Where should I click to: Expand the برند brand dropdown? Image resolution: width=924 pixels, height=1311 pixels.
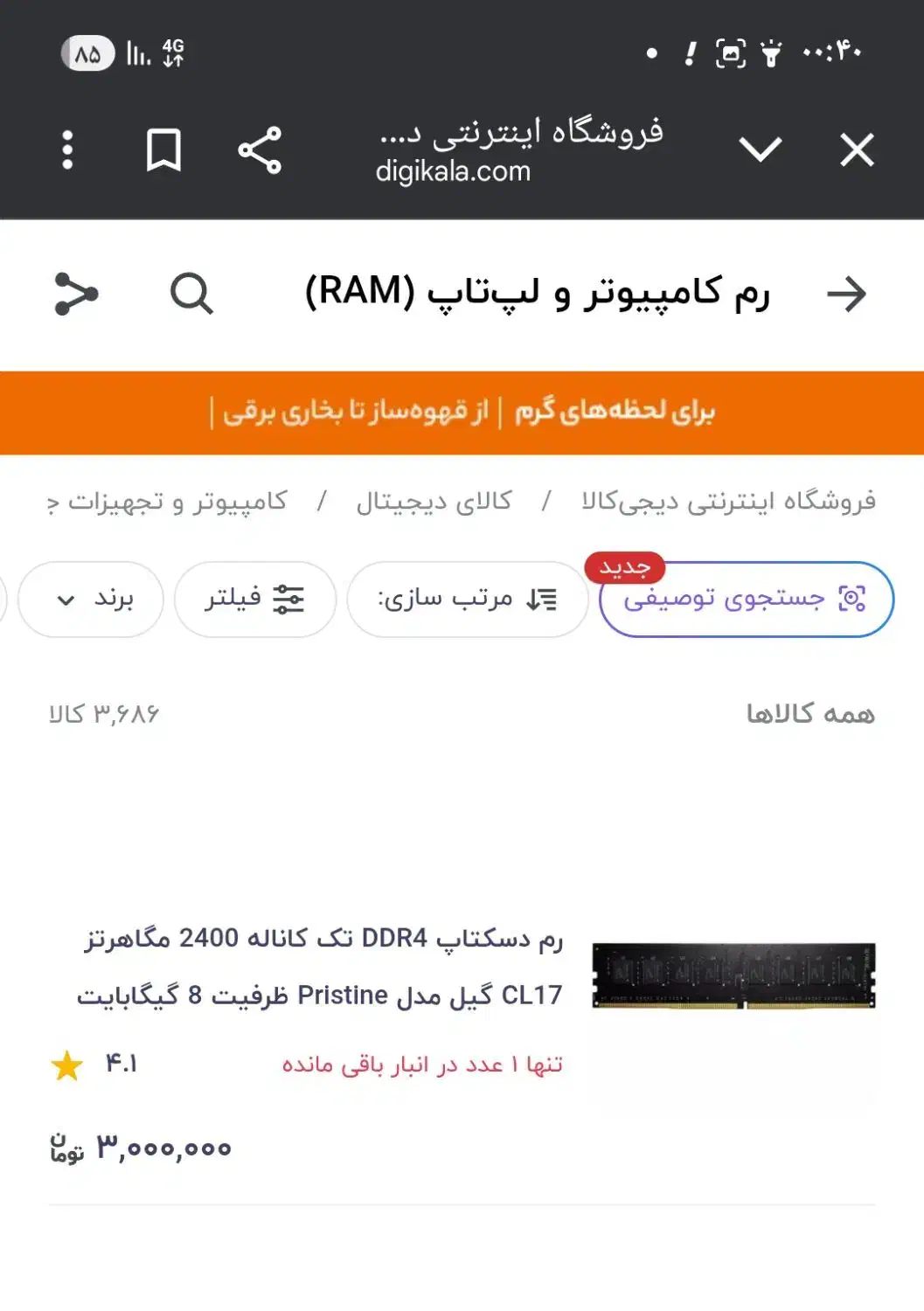click(91, 600)
